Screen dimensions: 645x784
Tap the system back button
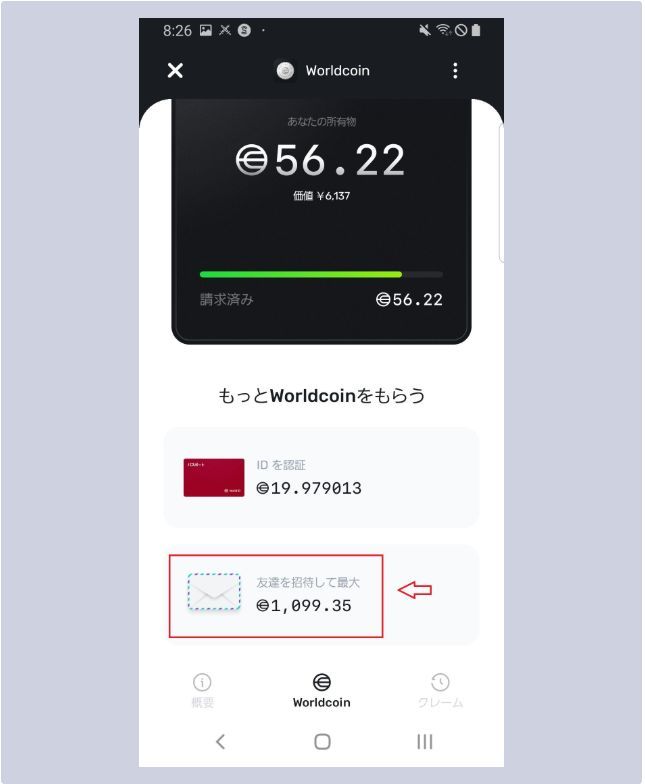click(x=221, y=741)
